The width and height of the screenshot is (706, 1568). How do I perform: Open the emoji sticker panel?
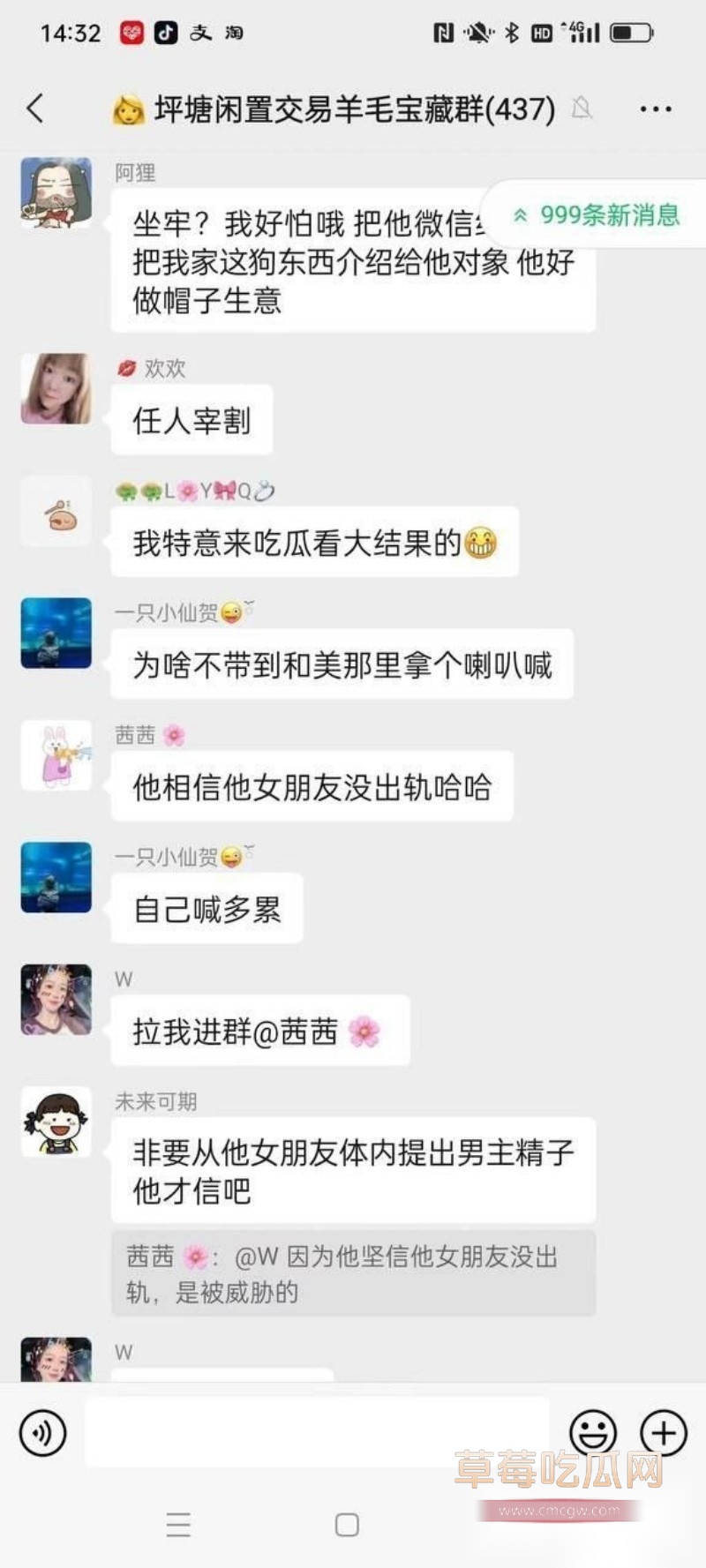pos(592,1432)
